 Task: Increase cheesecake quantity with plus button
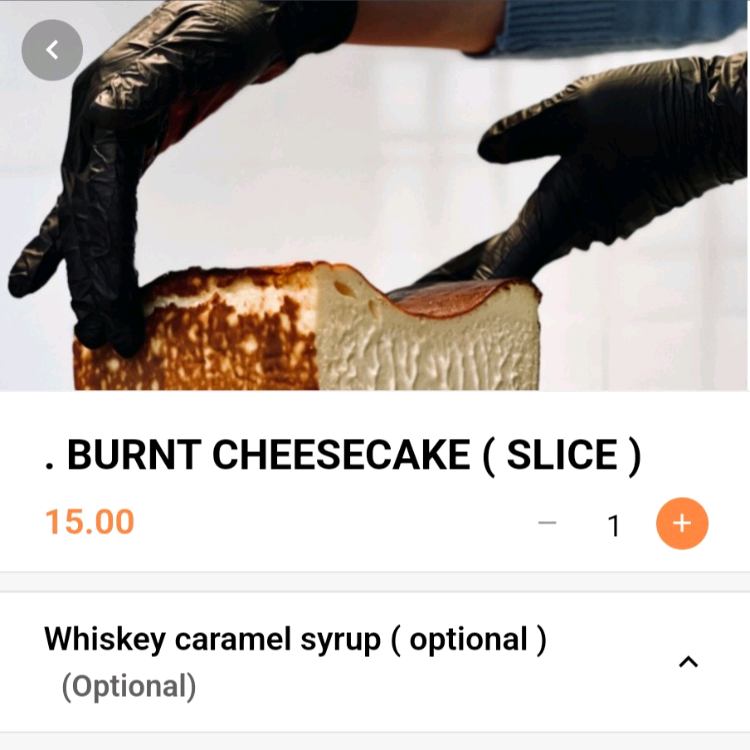[682, 524]
